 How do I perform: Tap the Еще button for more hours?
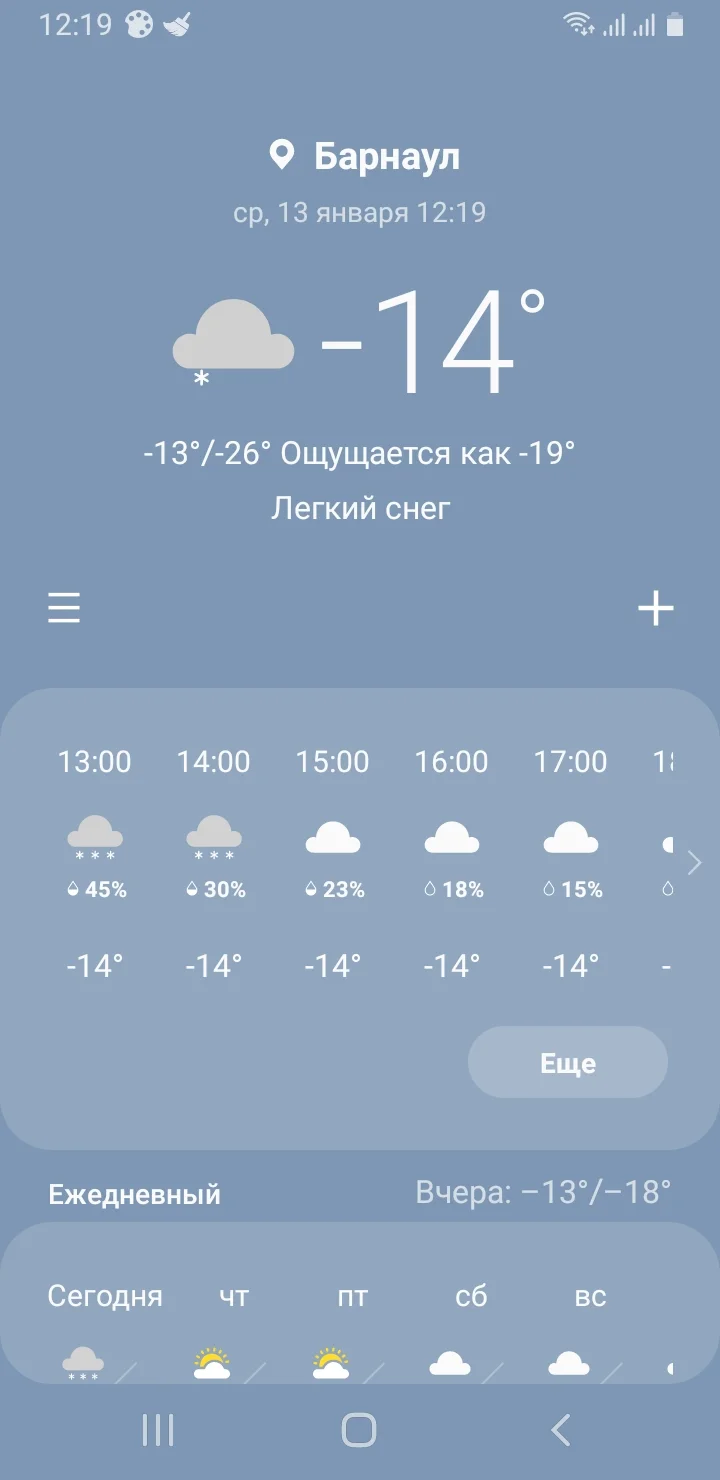pos(567,1062)
